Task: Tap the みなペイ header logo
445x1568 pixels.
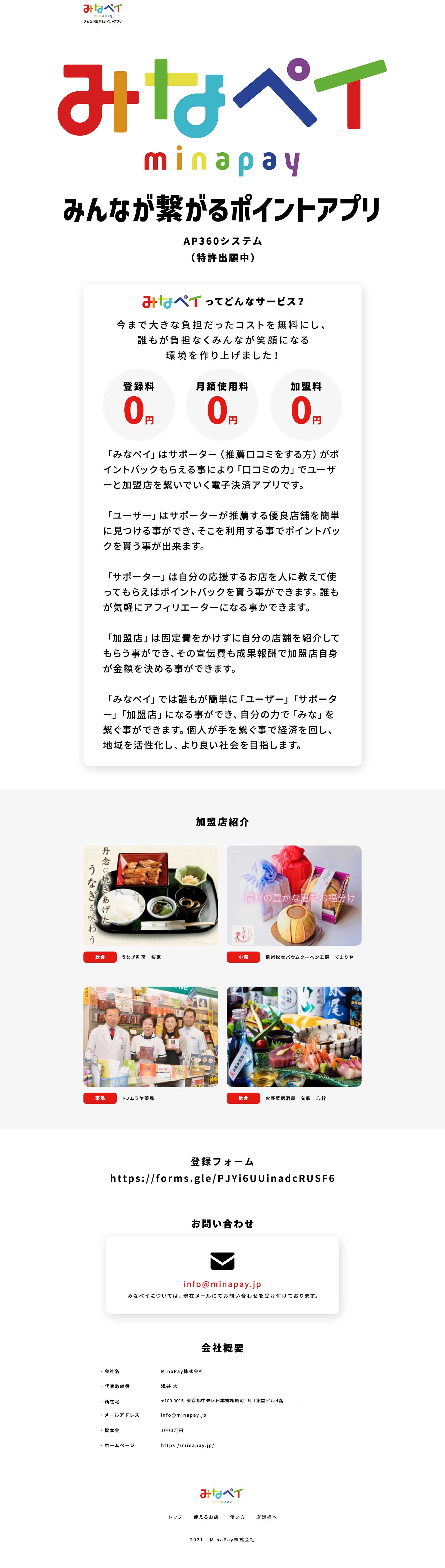Action: click(x=102, y=12)
